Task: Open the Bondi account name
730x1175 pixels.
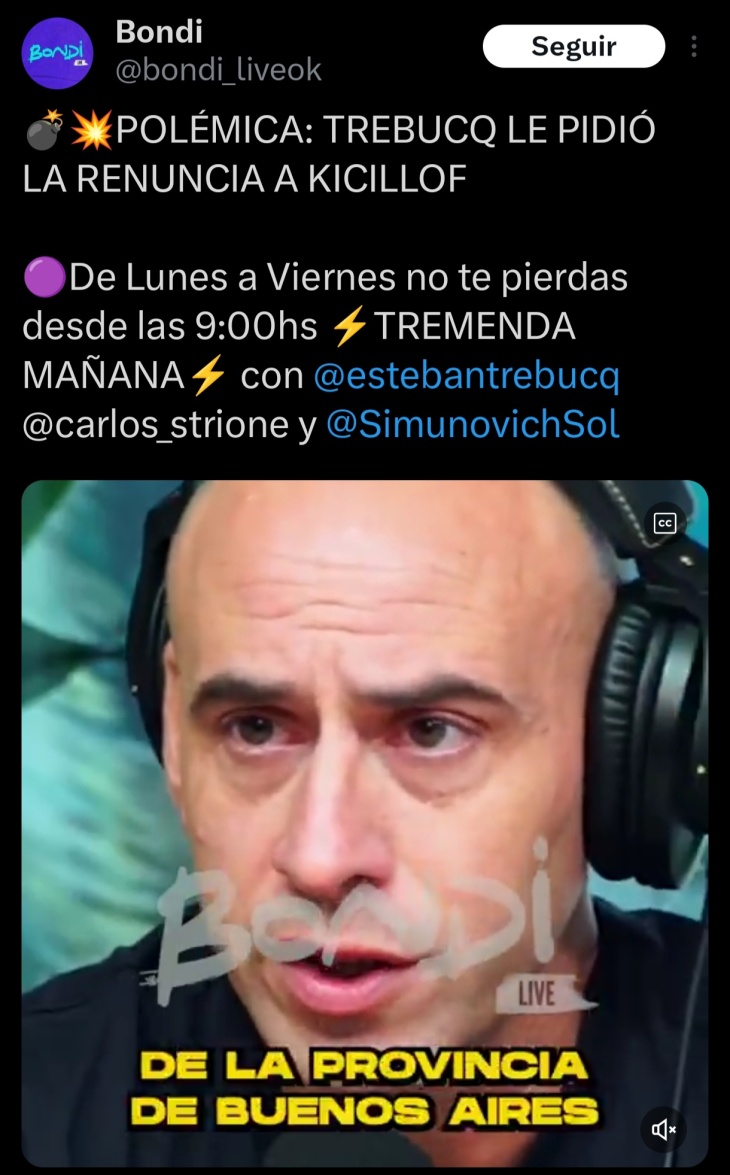Action: point(159,32)
